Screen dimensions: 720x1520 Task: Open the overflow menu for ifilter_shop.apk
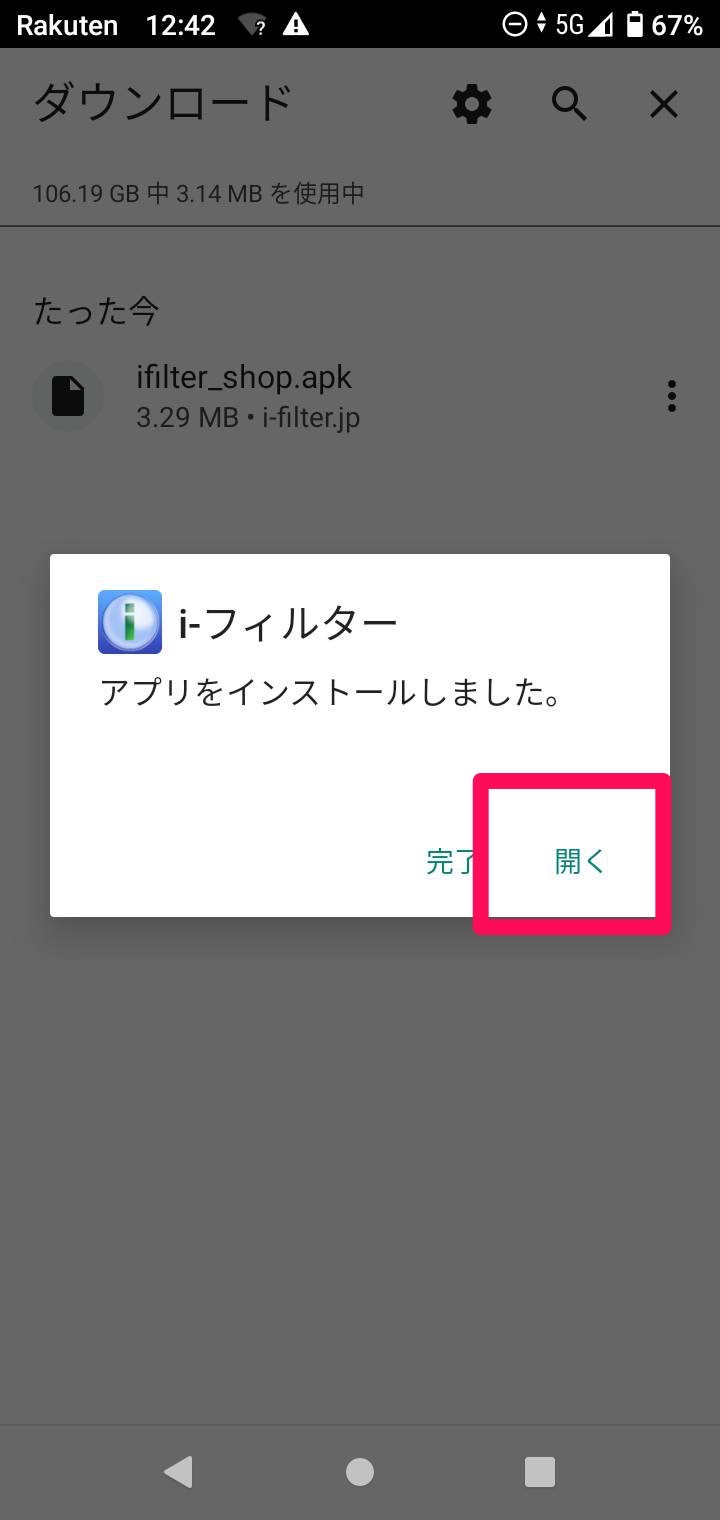[672, 396]
